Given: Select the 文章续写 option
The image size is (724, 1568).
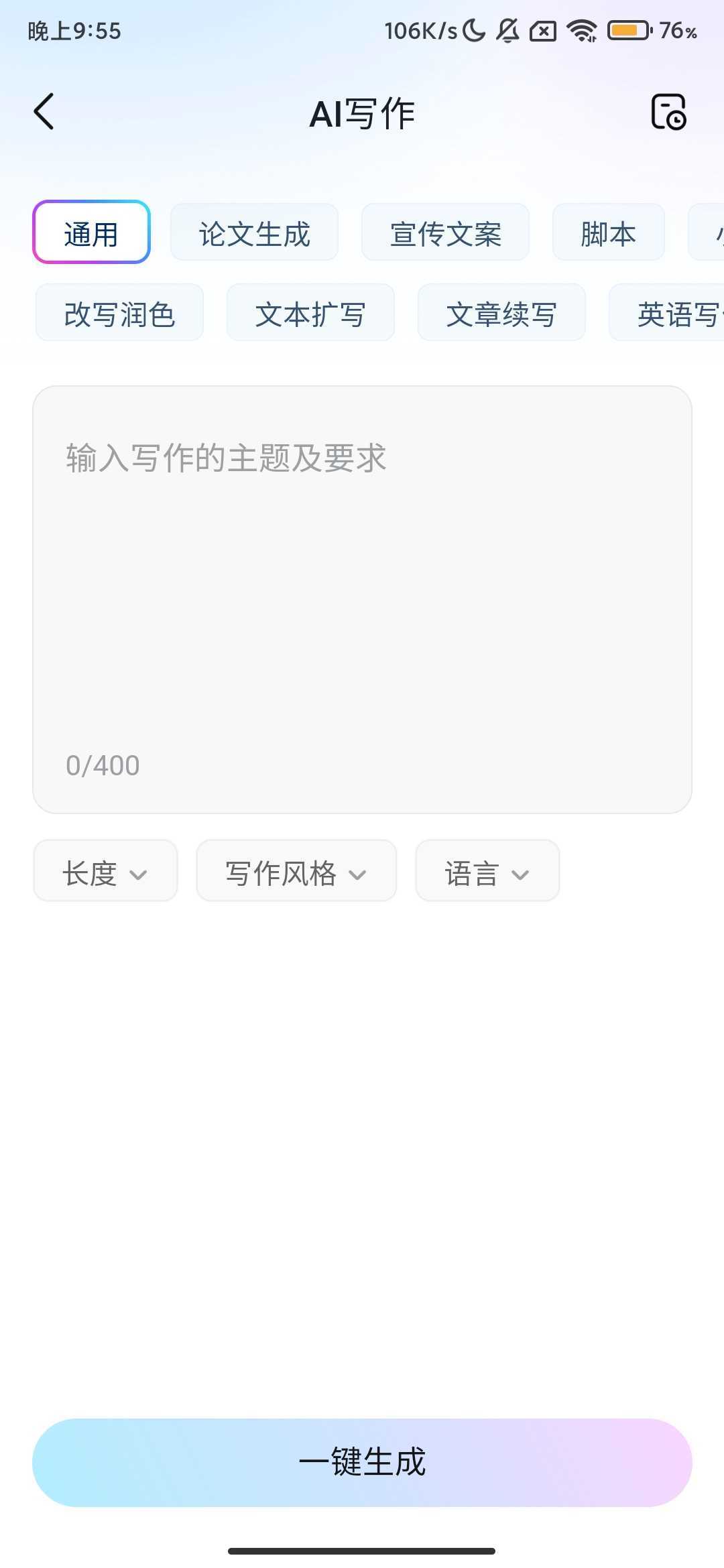Looking at the screenshot, I should coord(501,312).
